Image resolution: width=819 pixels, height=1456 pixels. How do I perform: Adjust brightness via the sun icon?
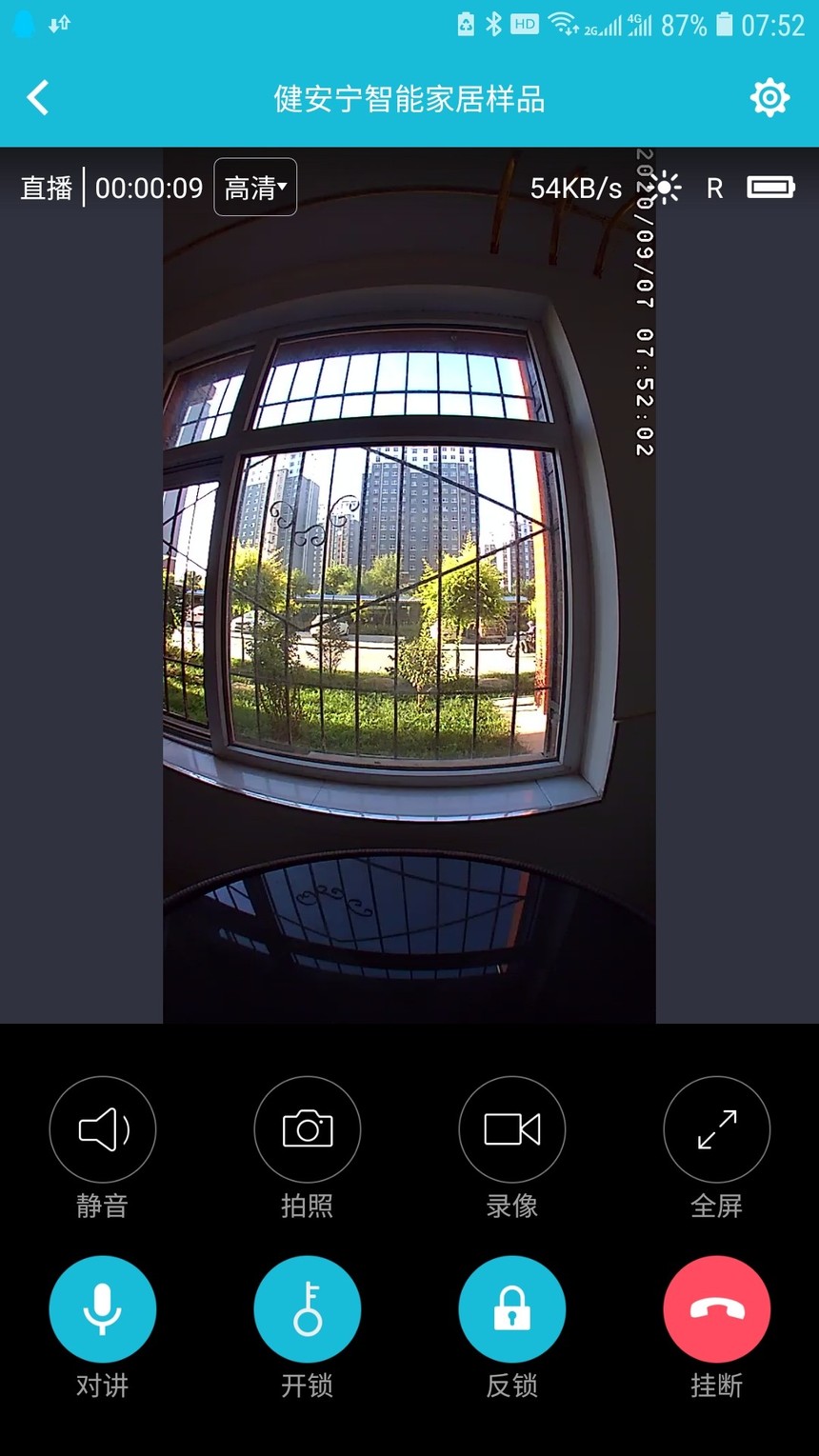665,188
